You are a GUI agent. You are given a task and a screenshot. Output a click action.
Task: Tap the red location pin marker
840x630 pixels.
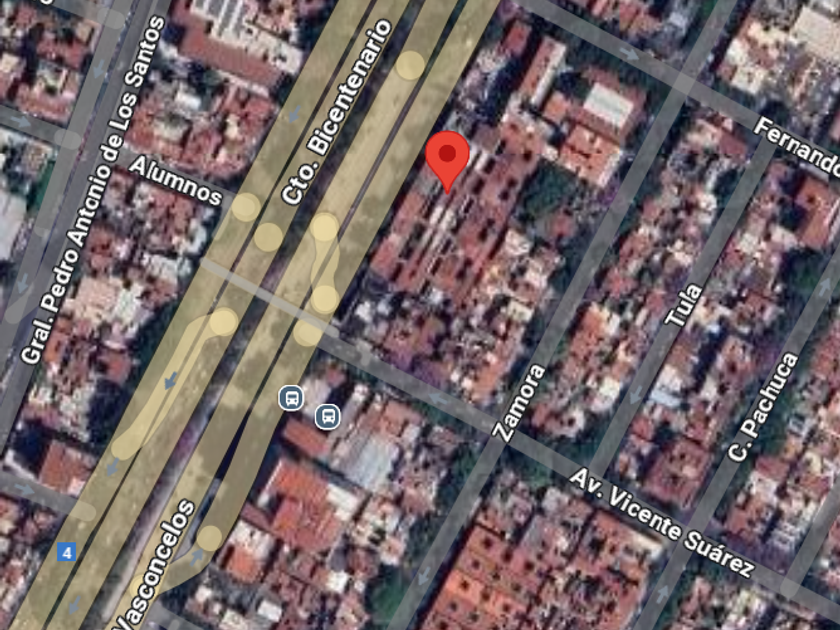tap(447, 162)
